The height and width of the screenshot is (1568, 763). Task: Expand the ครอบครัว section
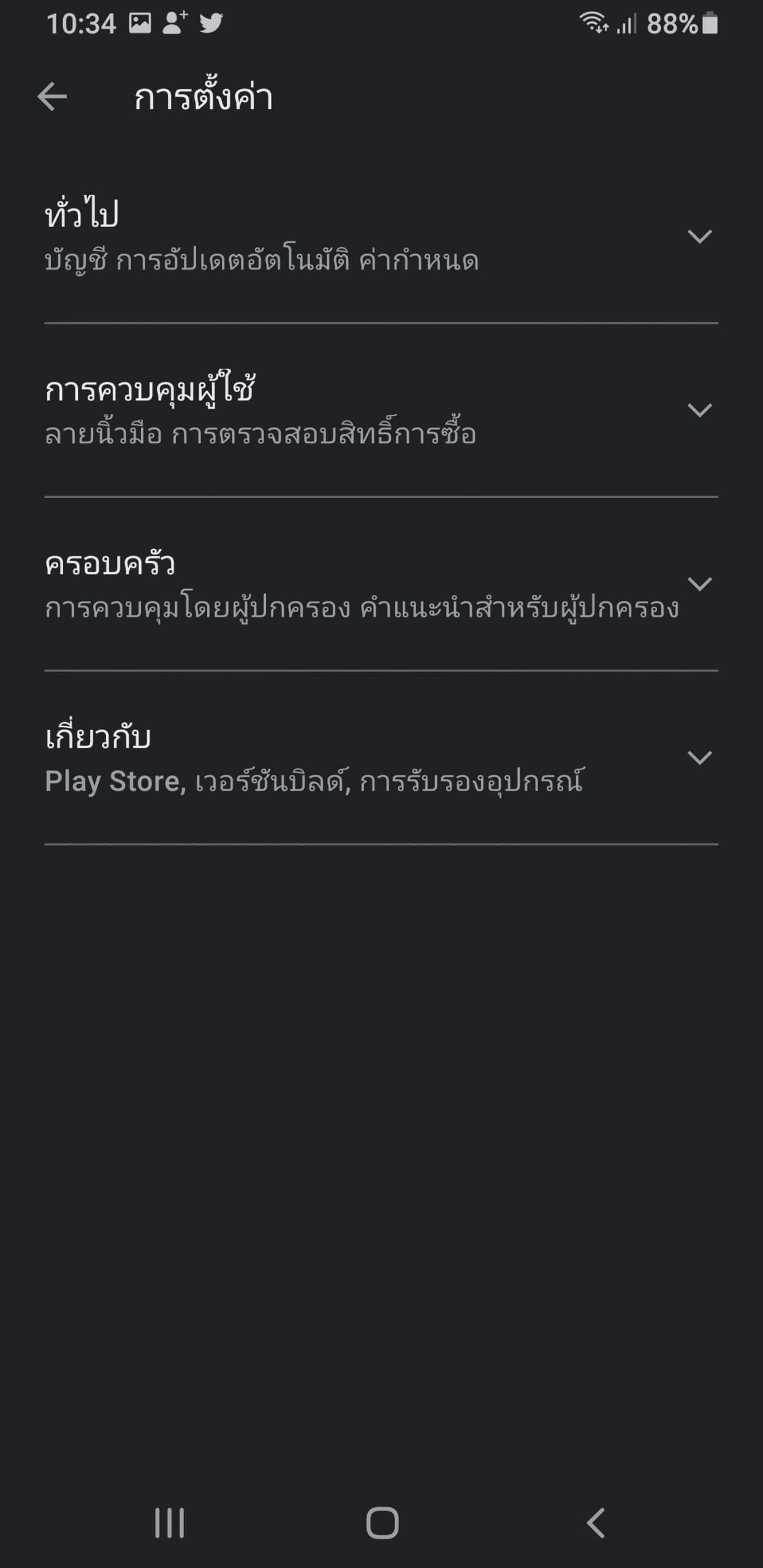point(381,584)
